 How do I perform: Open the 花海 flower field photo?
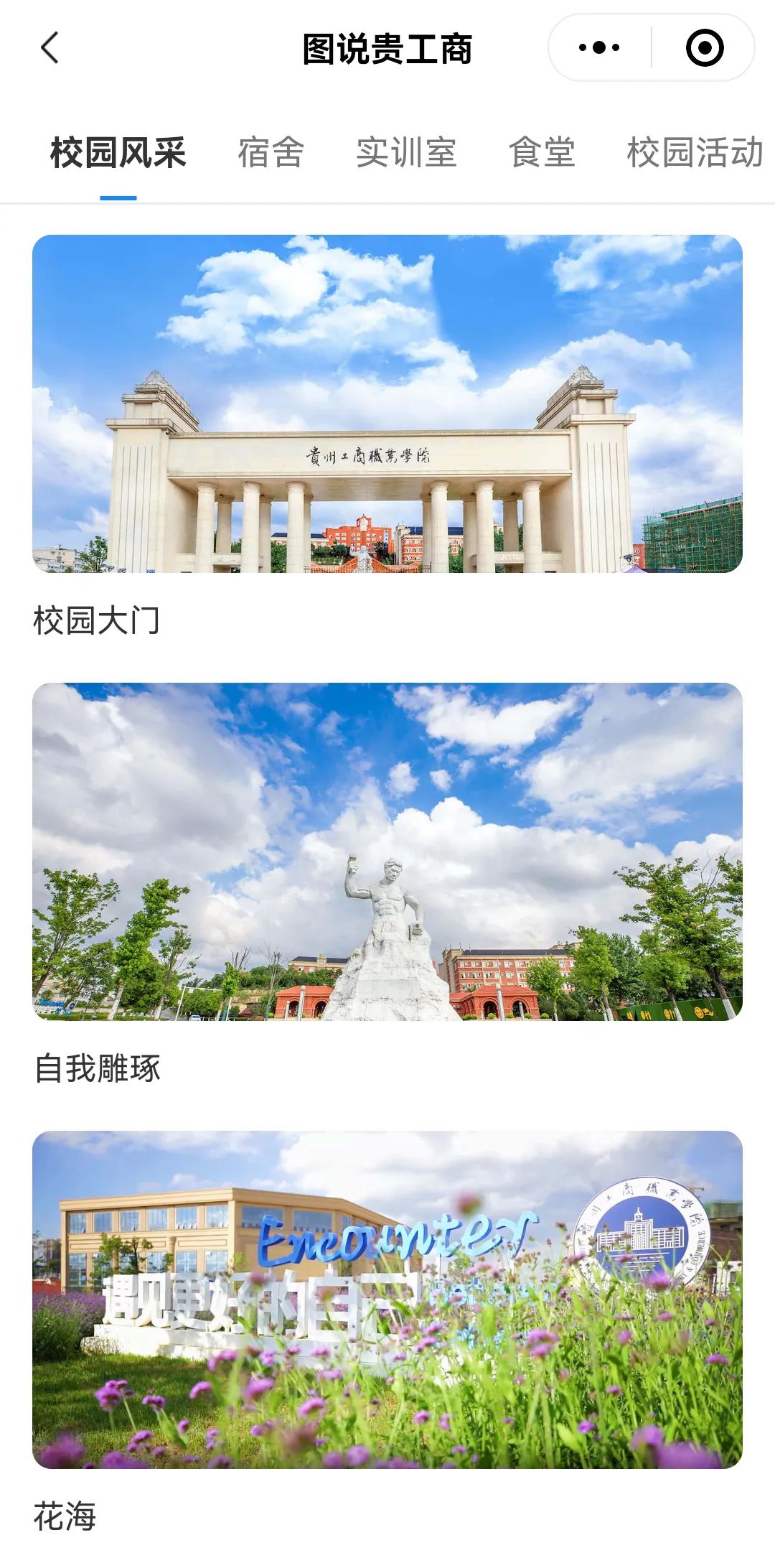tap(387, 1299)
